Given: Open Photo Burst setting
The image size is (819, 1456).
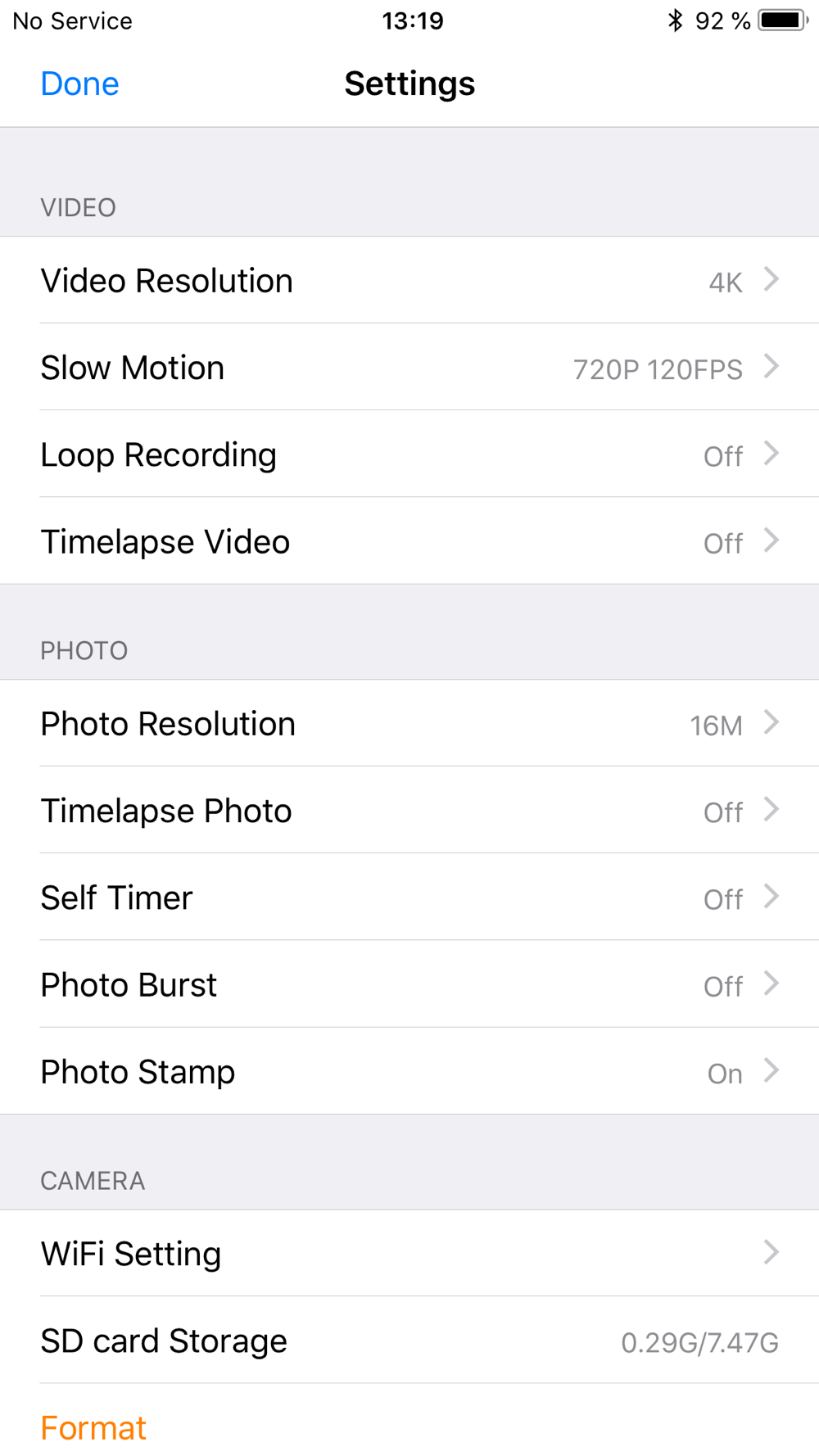Looking at the screenshot, I should 409,983.
